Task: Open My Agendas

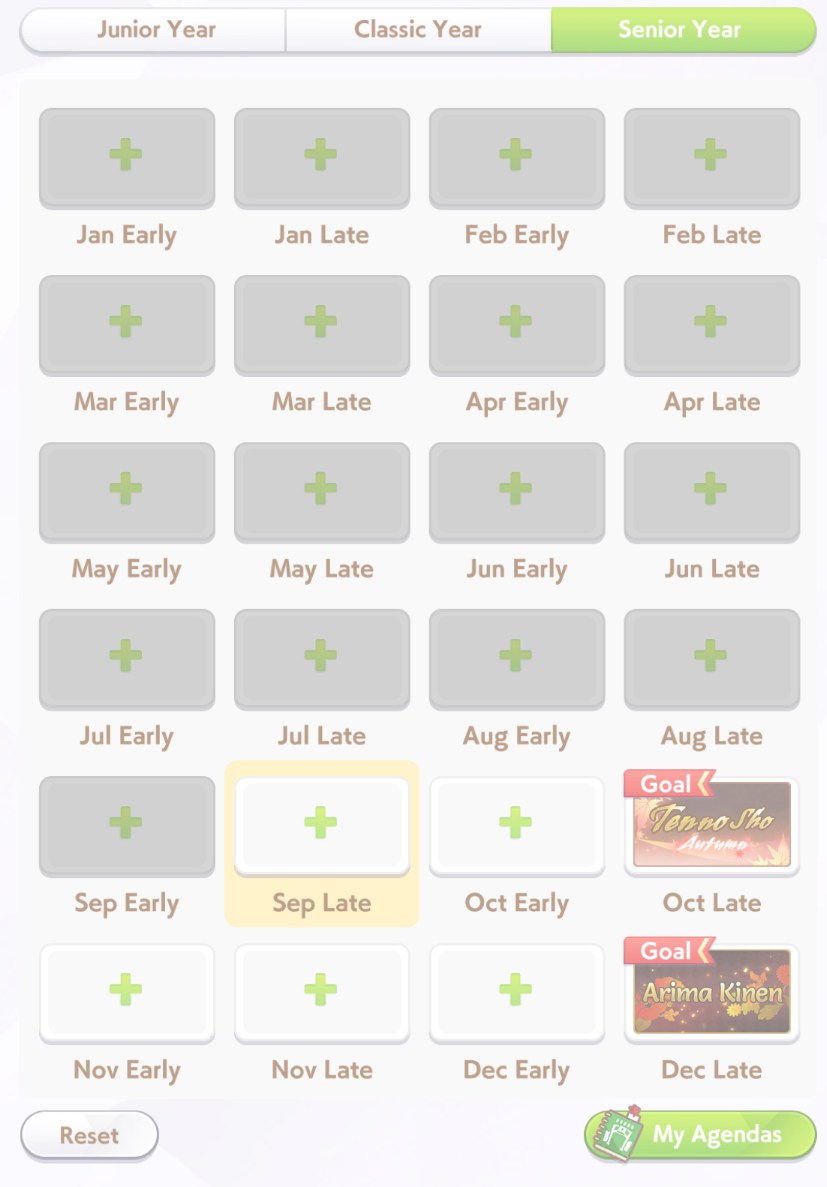Action: click(701, 1135)
